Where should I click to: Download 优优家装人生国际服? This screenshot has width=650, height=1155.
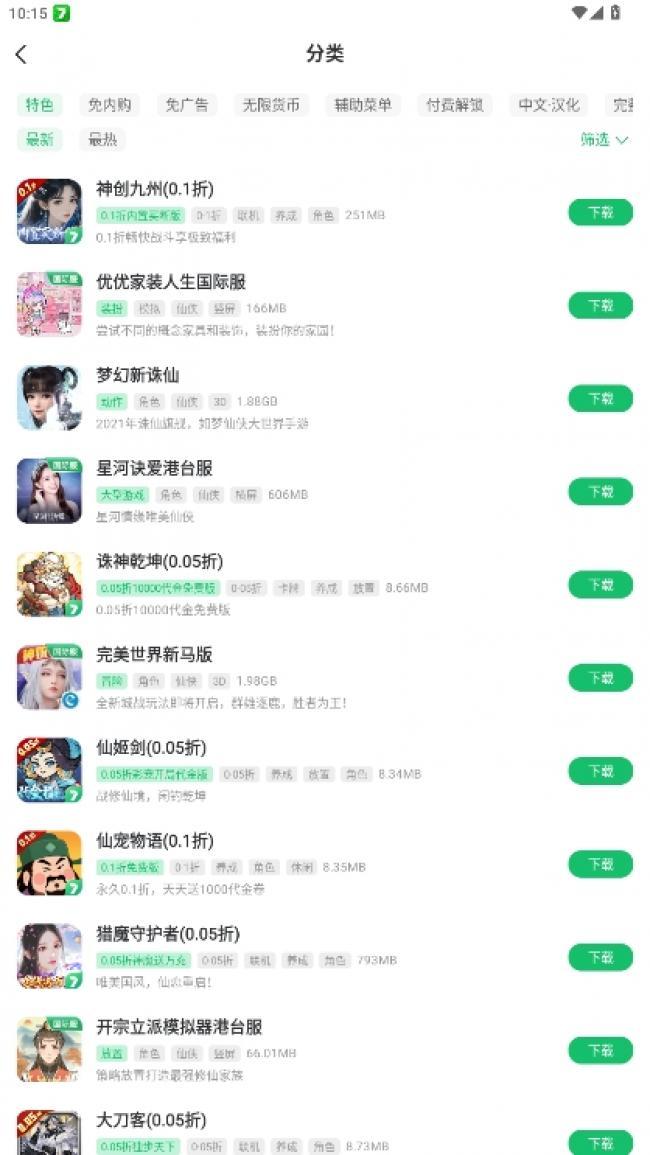[x=600, y=305]
